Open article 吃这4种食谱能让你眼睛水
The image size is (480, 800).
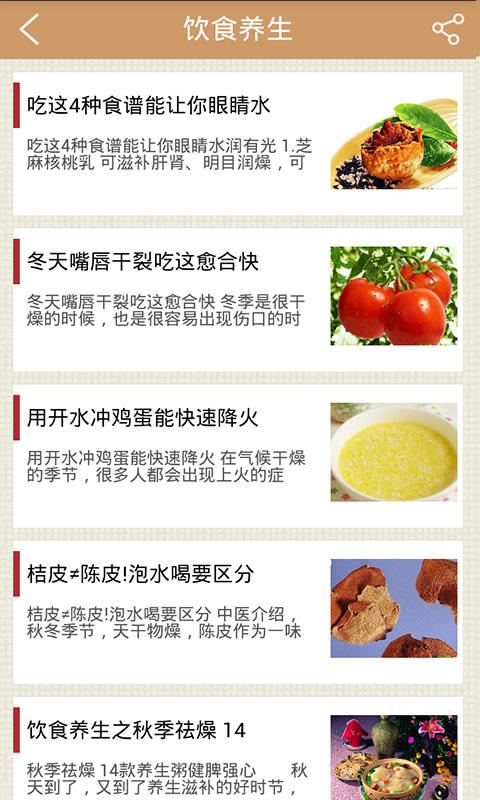238,143
